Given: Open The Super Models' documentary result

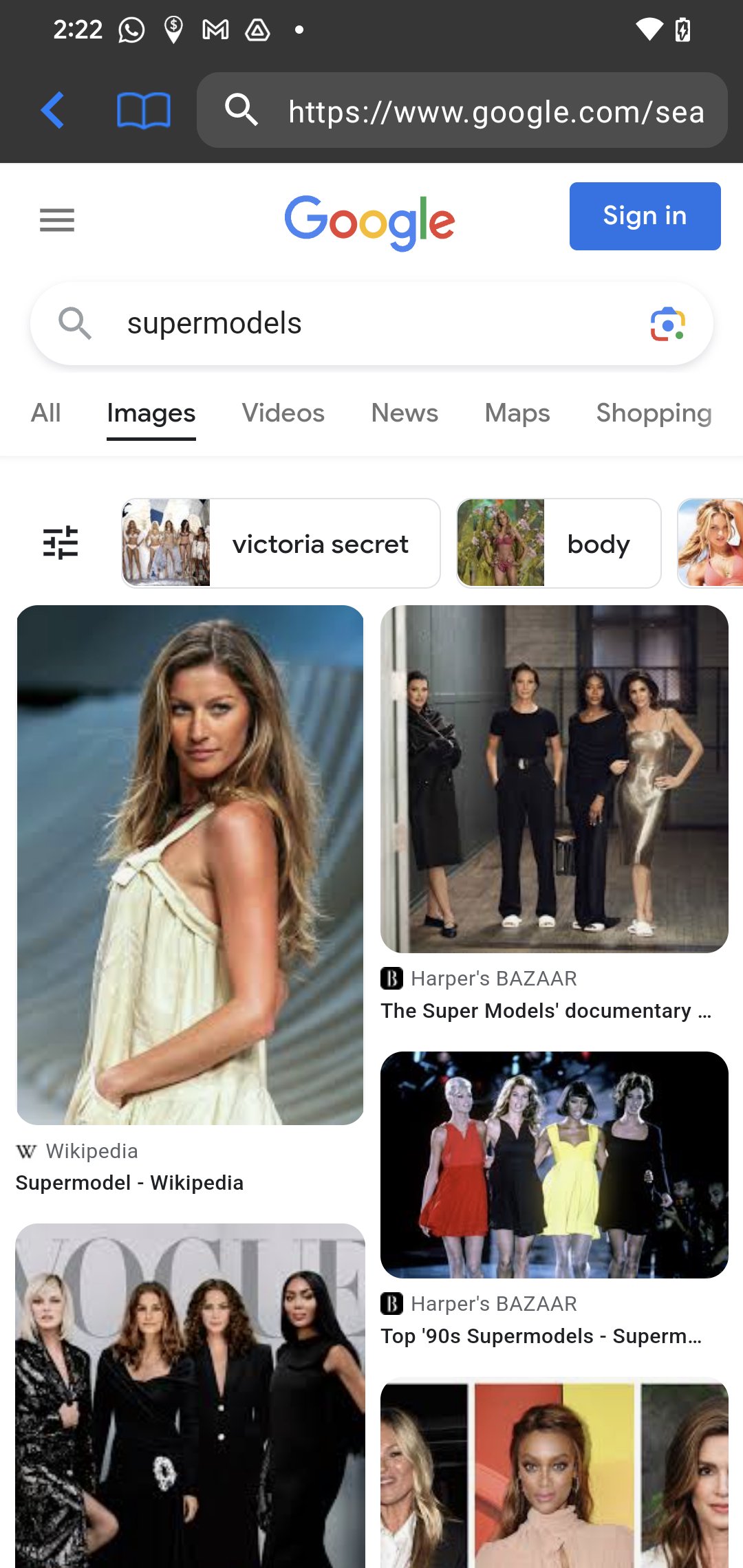Looking at the screenshot, I should click(x=546, y=1010).
